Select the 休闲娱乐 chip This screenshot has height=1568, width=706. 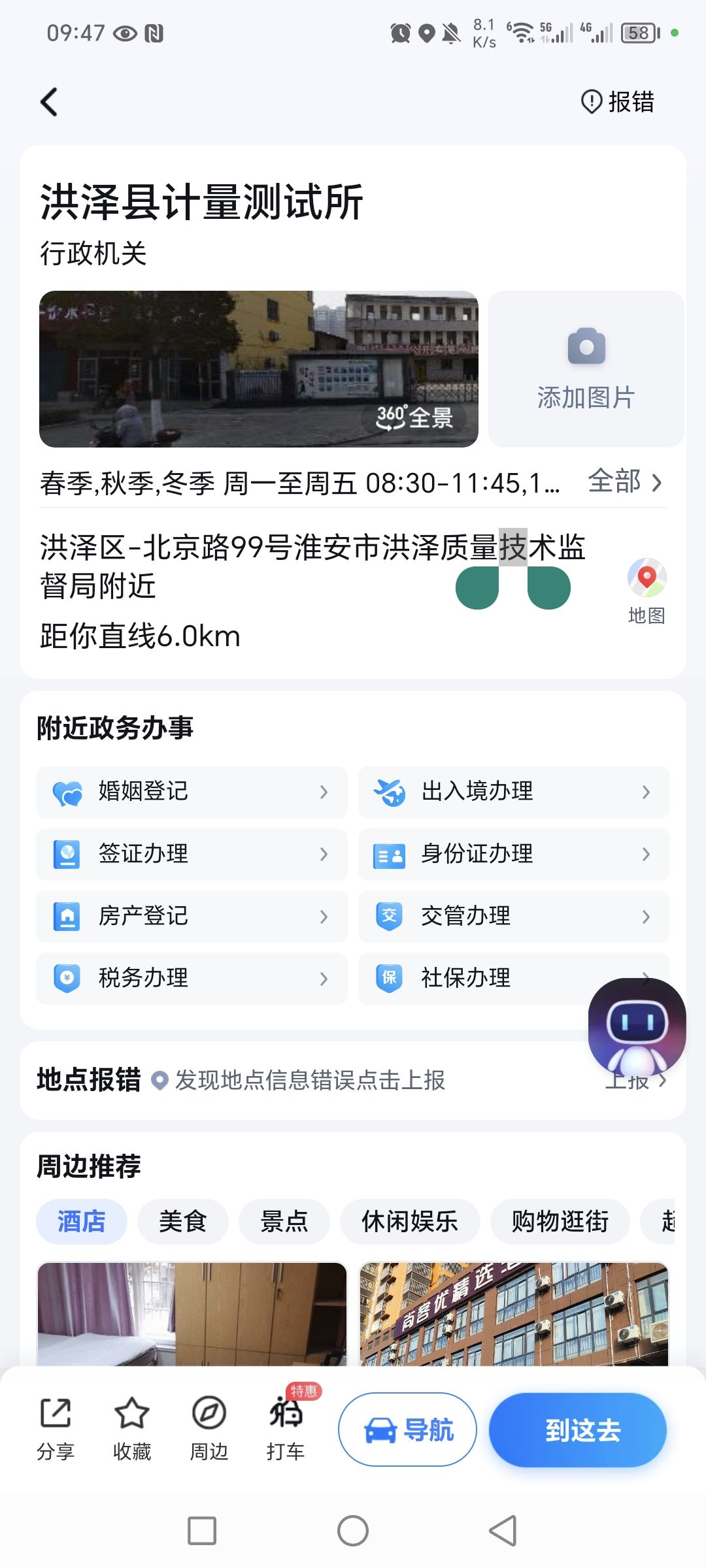click(410, 1221)
